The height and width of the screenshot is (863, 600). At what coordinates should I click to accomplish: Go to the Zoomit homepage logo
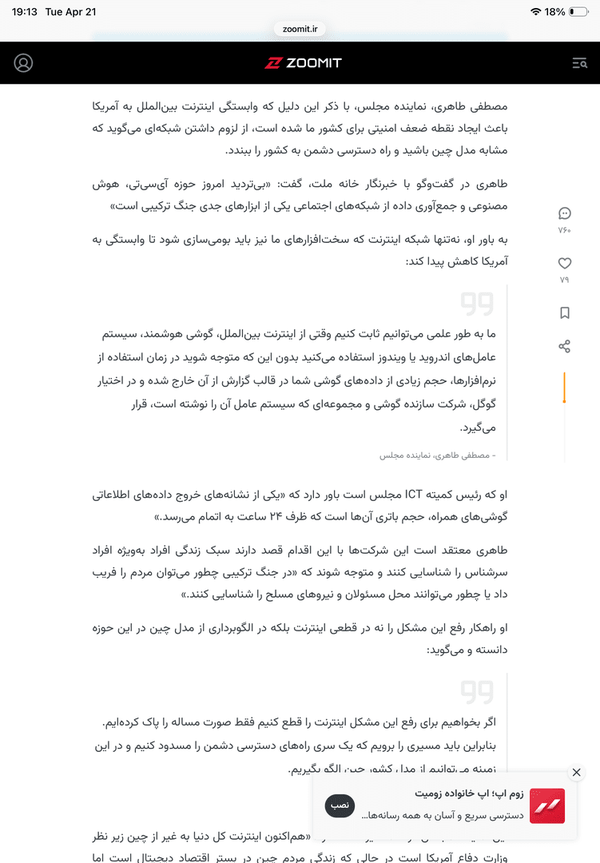tap(303, 63)
